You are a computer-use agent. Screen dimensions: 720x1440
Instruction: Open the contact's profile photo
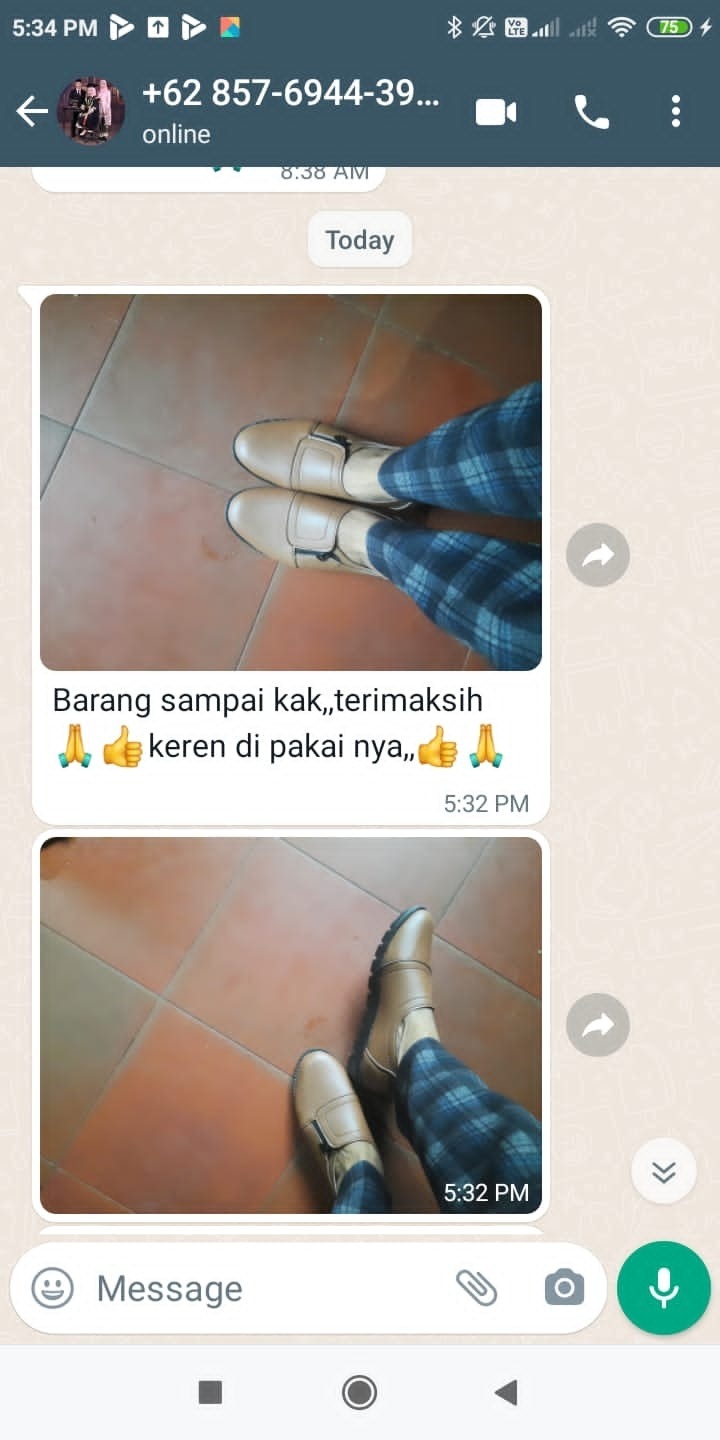click(x=91, y=112)
